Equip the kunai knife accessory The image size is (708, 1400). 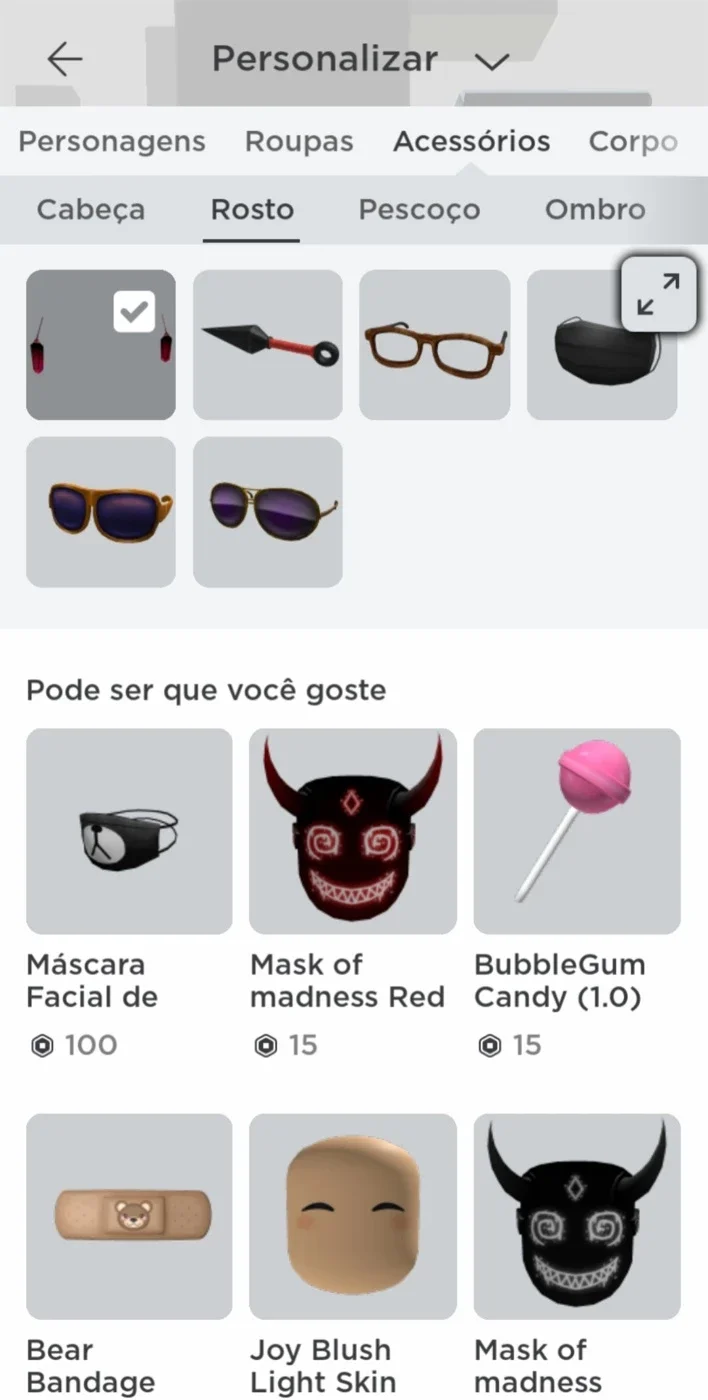pyautogui.click(x=268, y=345)
